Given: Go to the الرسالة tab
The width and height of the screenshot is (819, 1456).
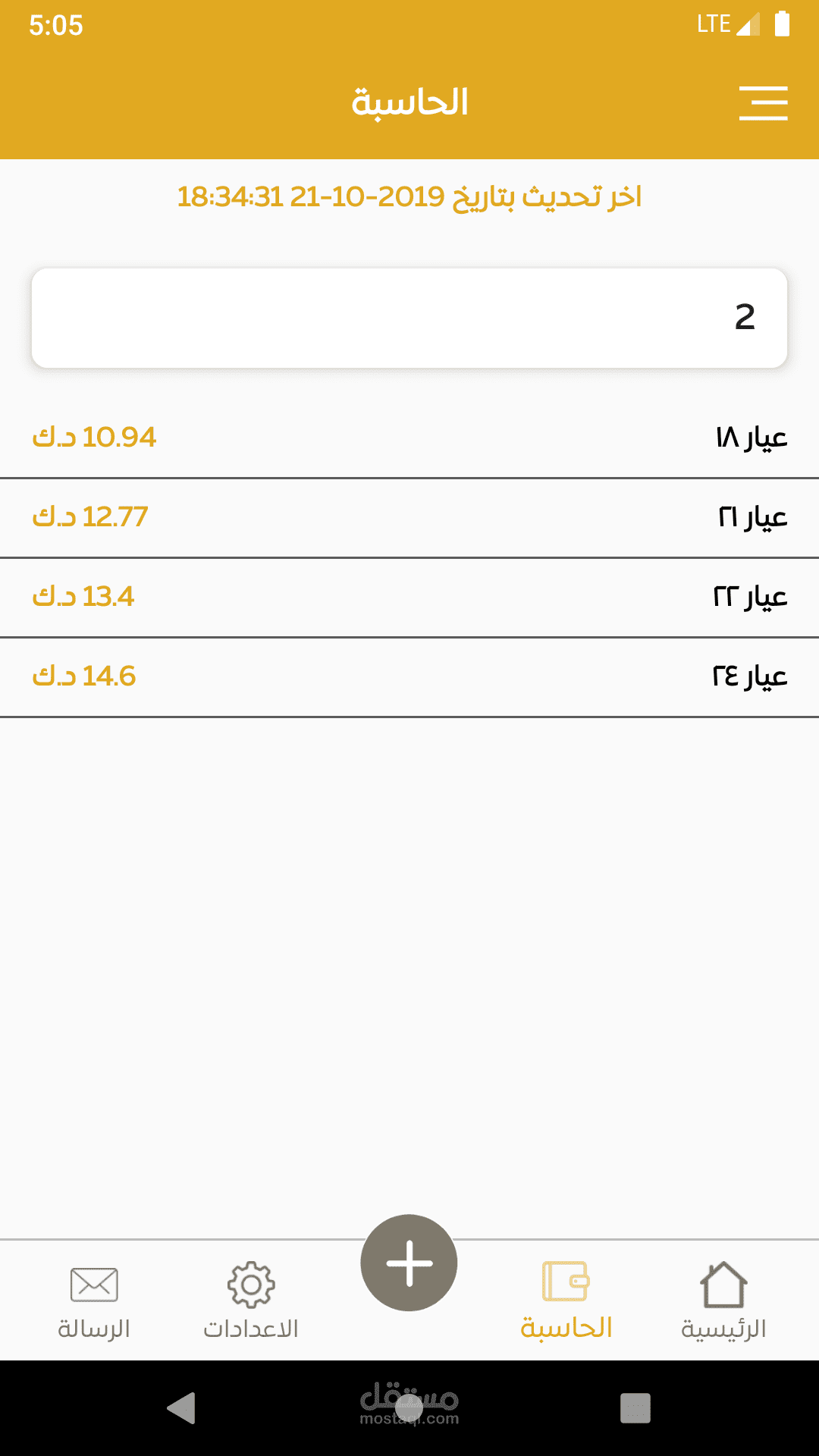Looking at the screenshot, I should (x=94, y=1300).
